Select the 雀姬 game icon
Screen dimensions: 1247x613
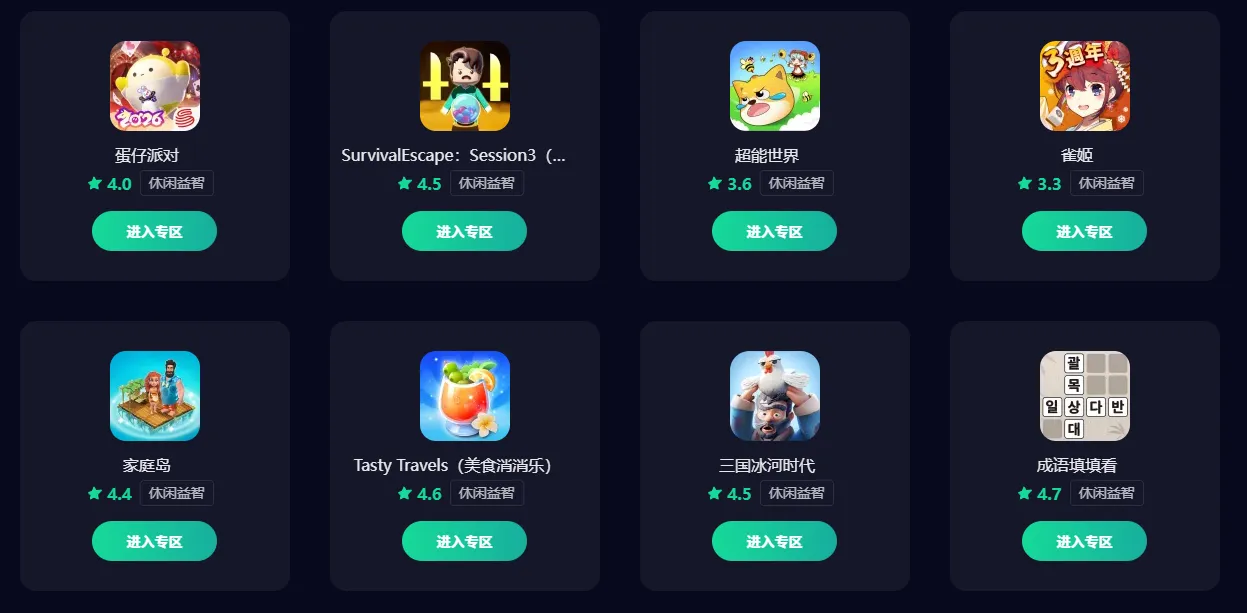click(1085, 86)
